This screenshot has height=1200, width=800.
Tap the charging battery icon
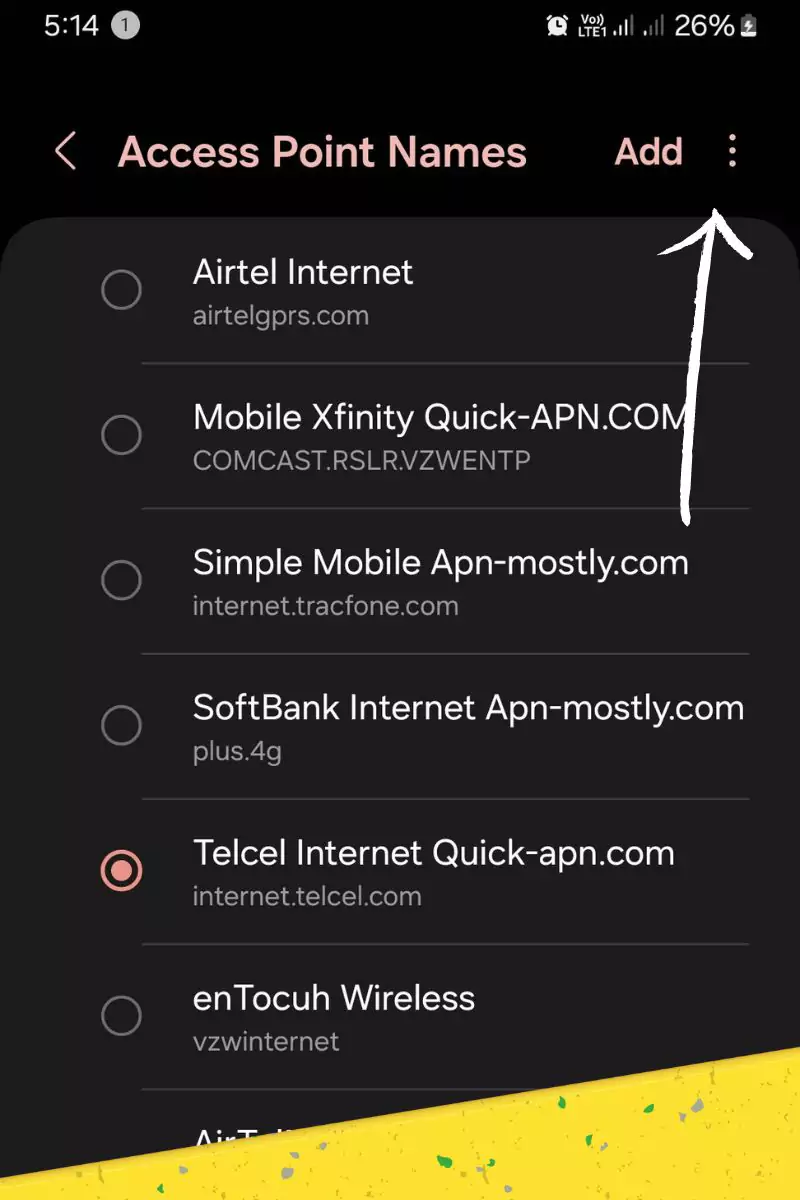(749, 25)
